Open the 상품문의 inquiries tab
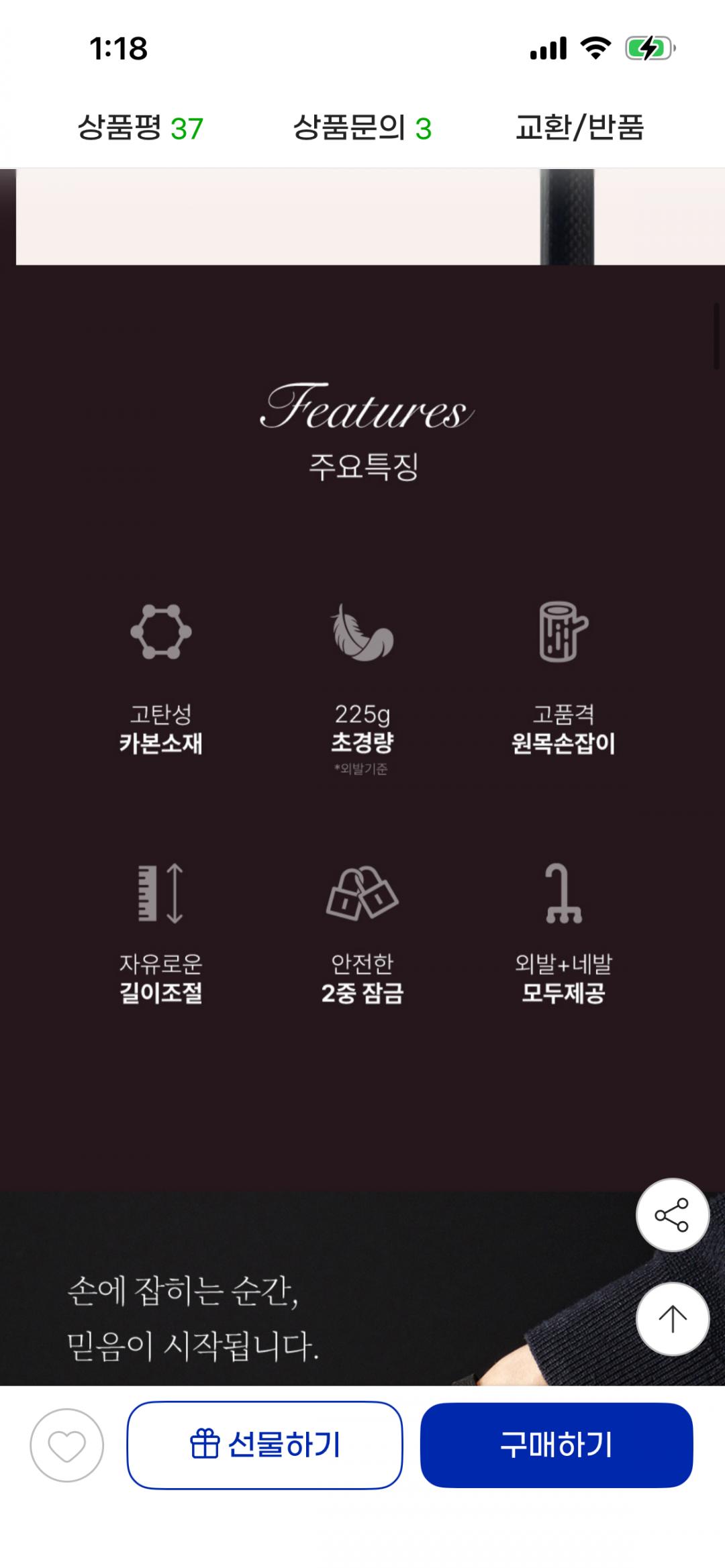 pos(362,127)
